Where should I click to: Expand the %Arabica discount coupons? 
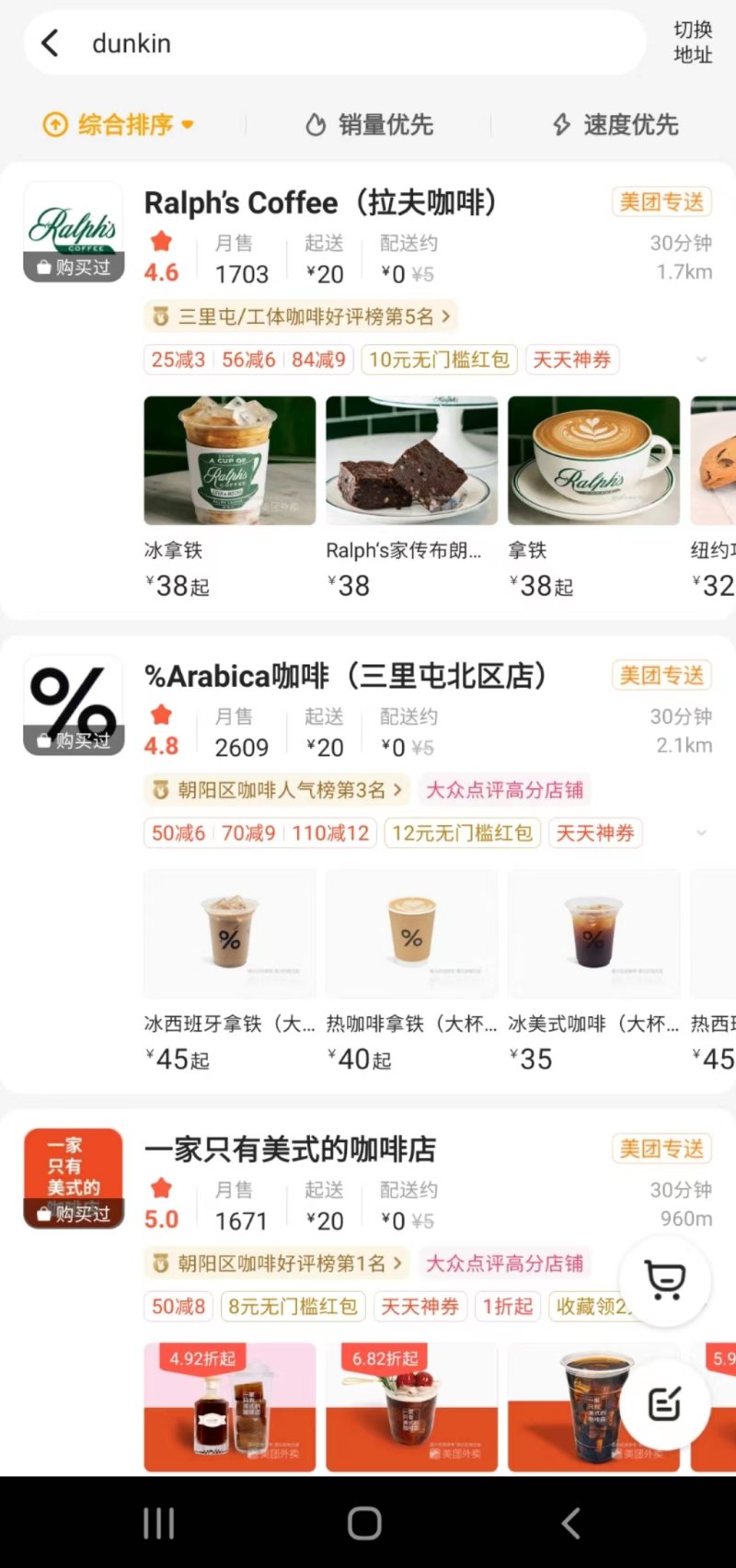click(x=701, y=833)
